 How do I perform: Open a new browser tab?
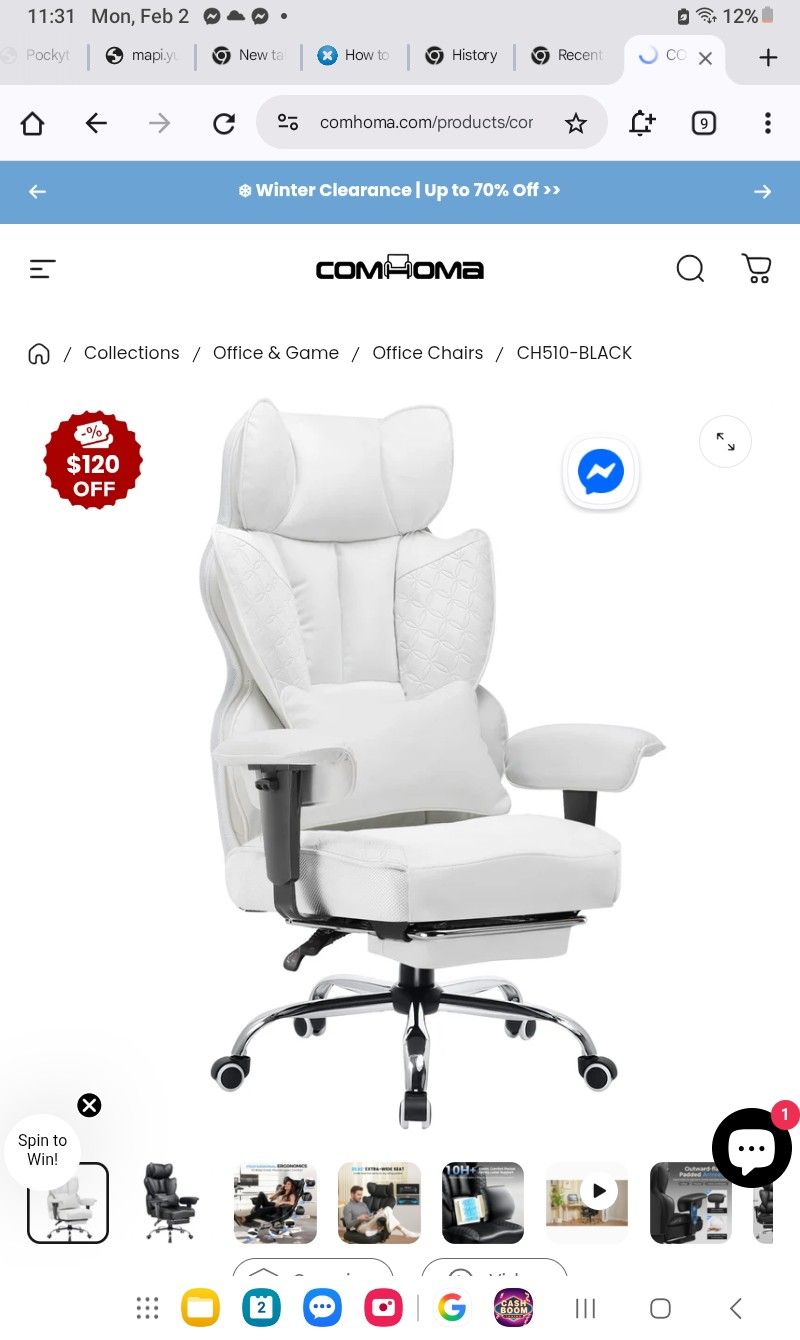click(768, 57)
